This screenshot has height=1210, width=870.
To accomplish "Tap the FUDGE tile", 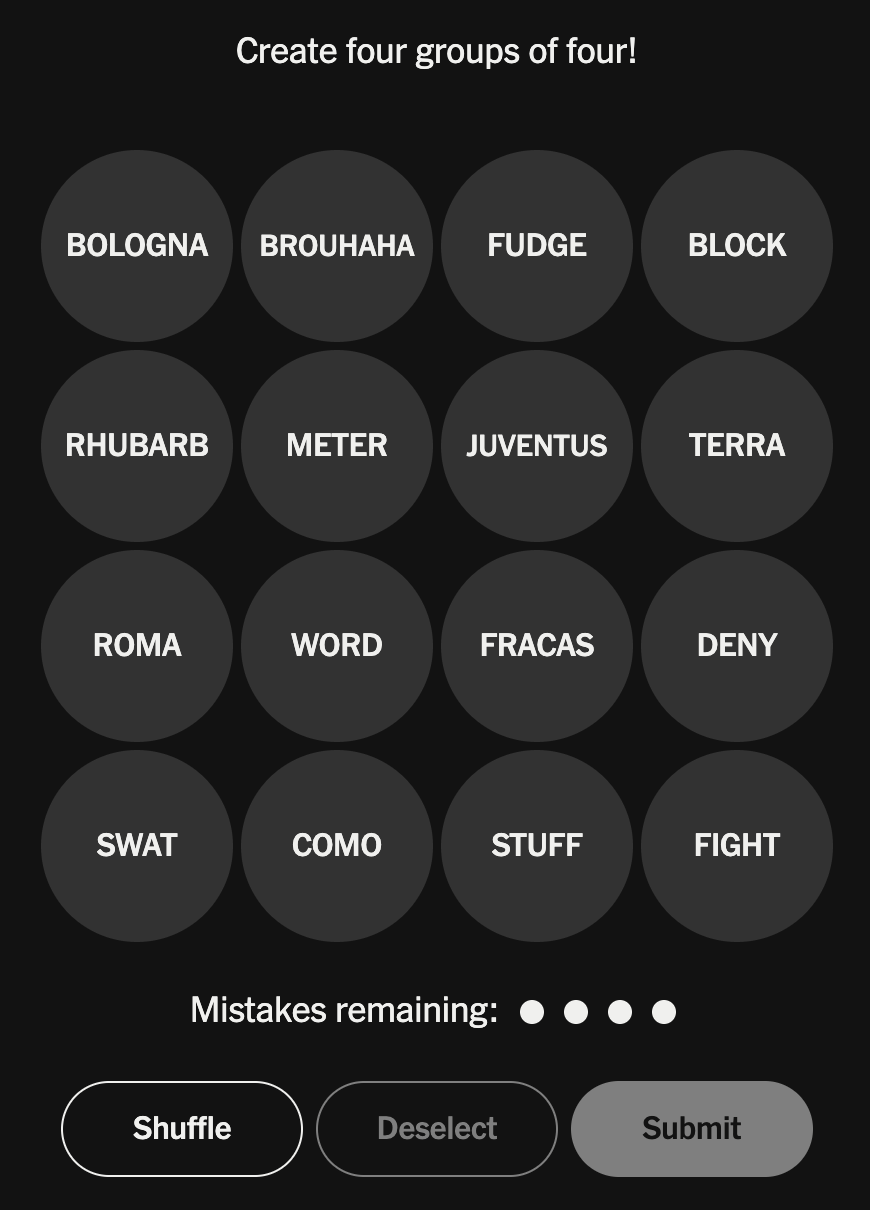I will pos(537,245).
